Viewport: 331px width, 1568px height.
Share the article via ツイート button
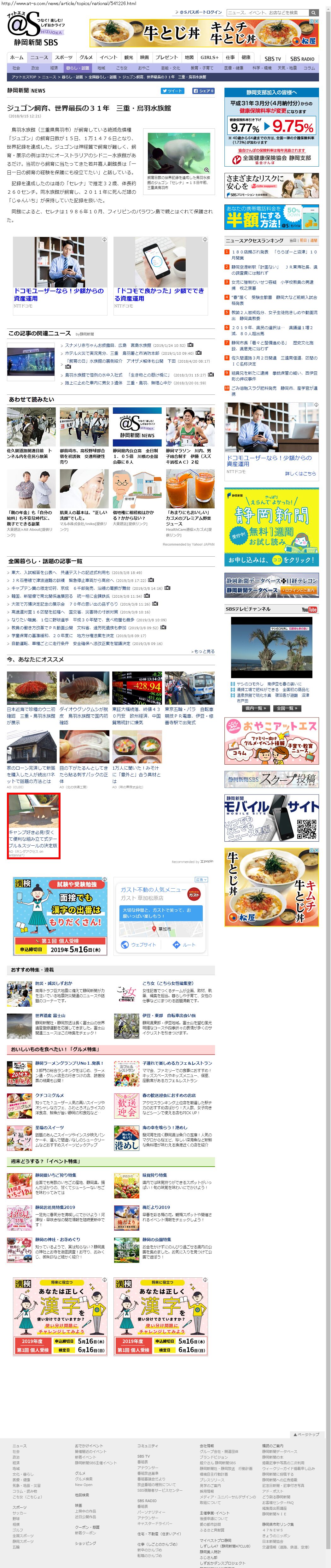(173, 91)
